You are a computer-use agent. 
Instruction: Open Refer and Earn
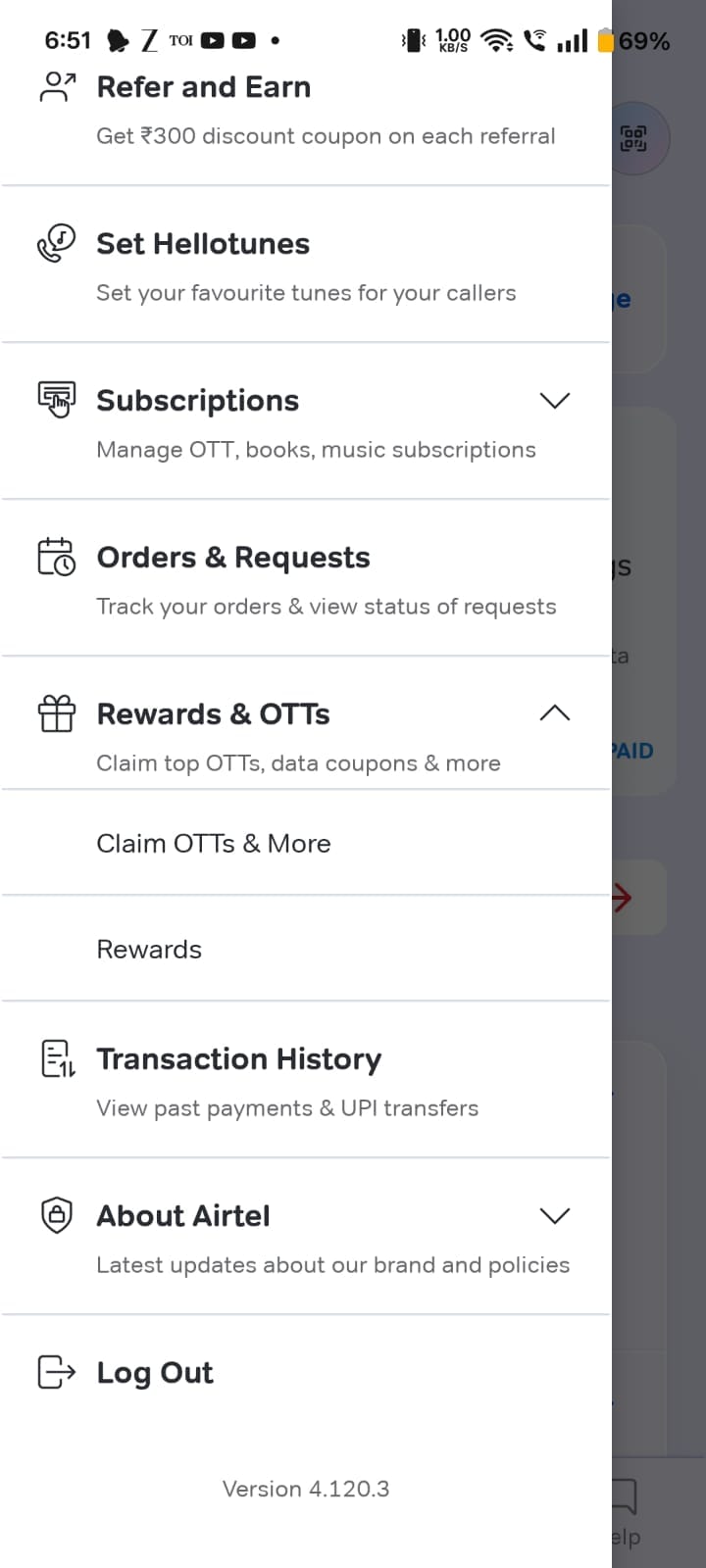click(x=305, y=110)
